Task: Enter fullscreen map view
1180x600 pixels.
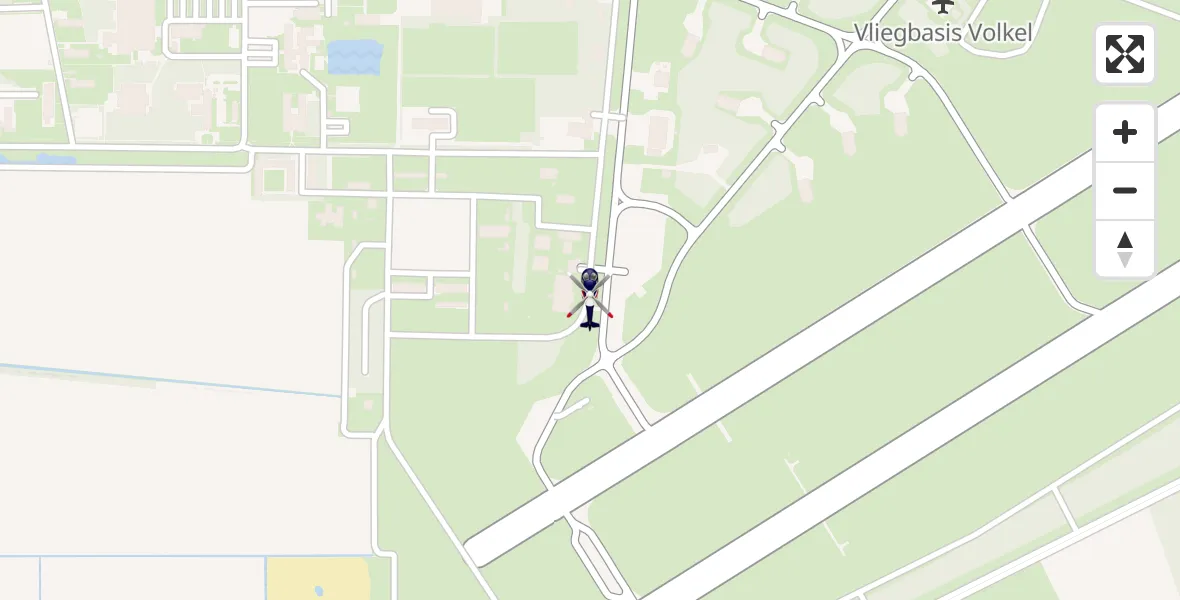Action: pos(1125,54)
